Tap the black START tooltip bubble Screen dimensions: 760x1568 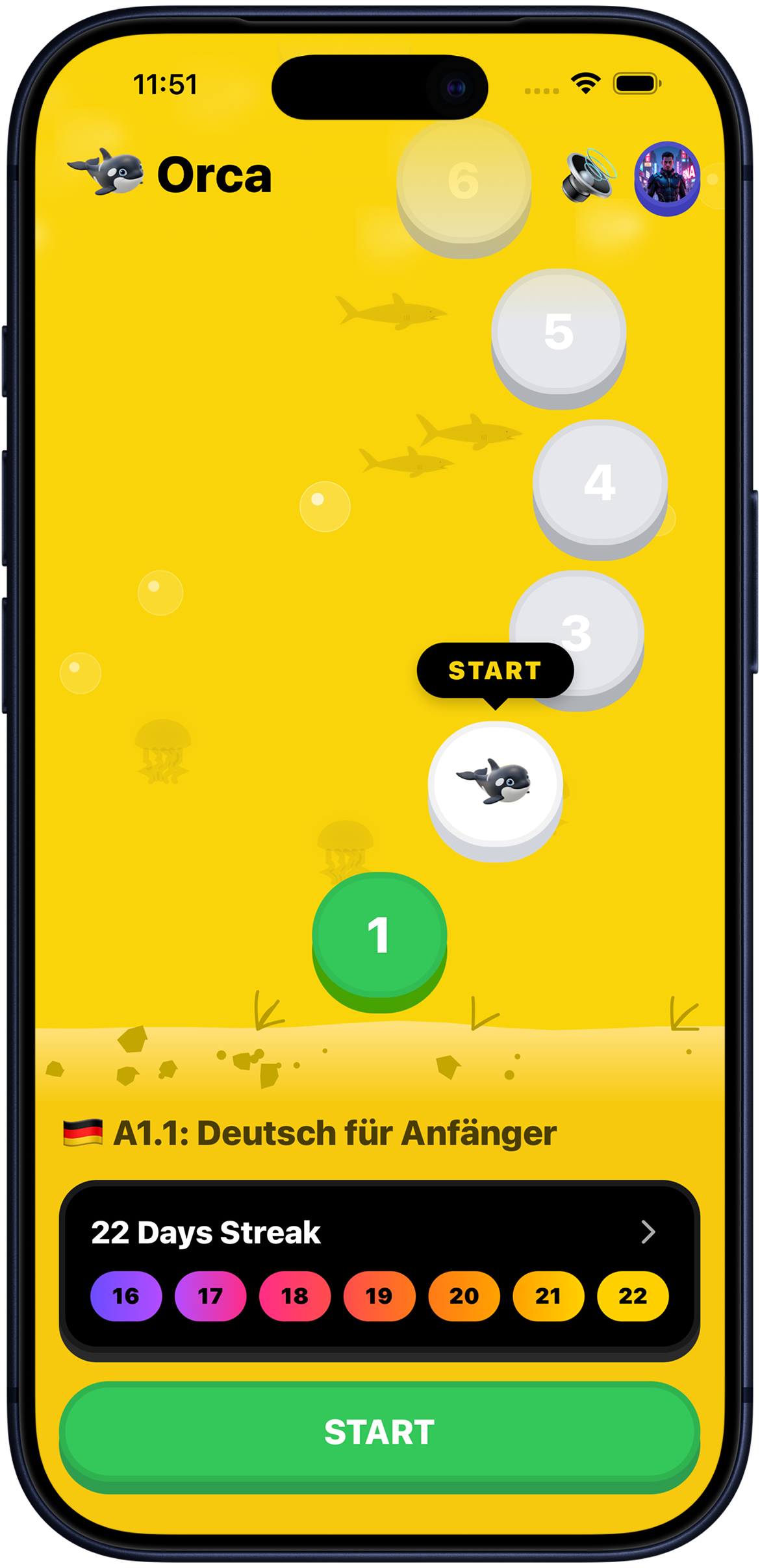click(494, 671)
